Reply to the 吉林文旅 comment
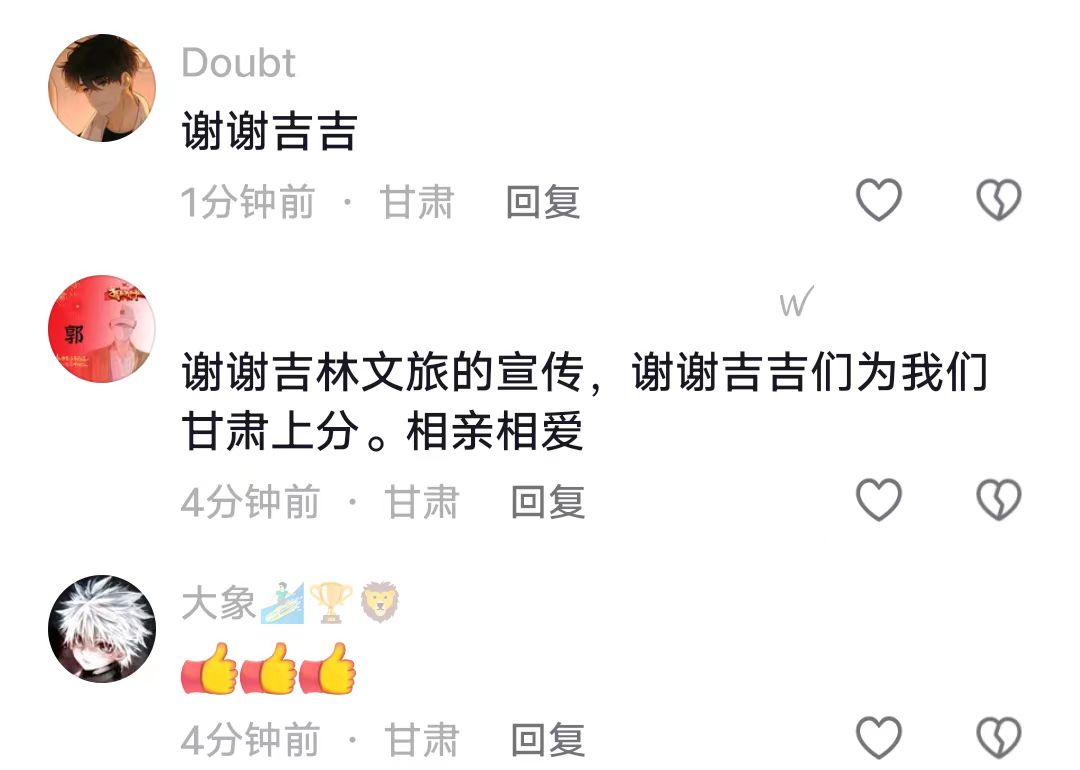This screenshot has height=770, width=1080. coord(547,502)
